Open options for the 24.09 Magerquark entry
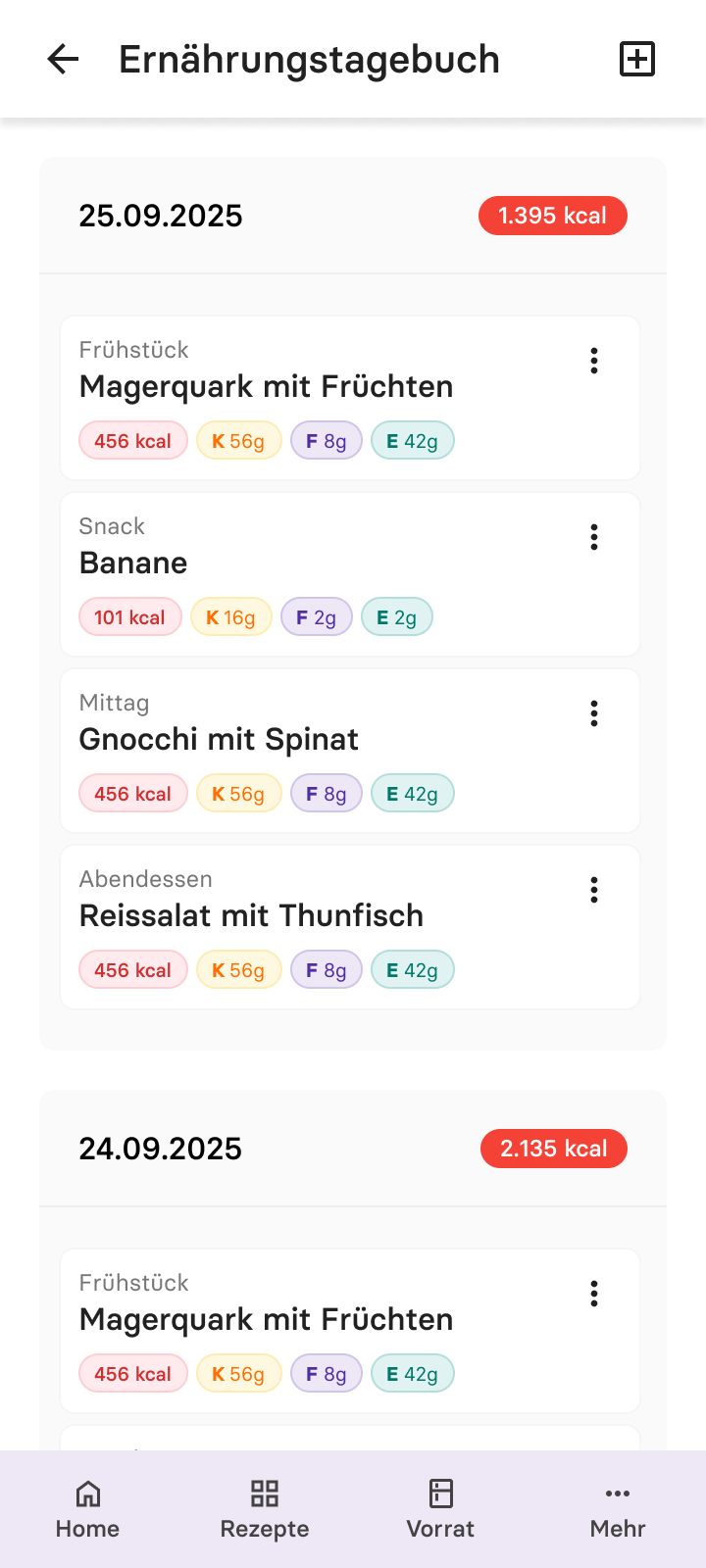Viewport: 706px width, 1568px height. 594,1294
